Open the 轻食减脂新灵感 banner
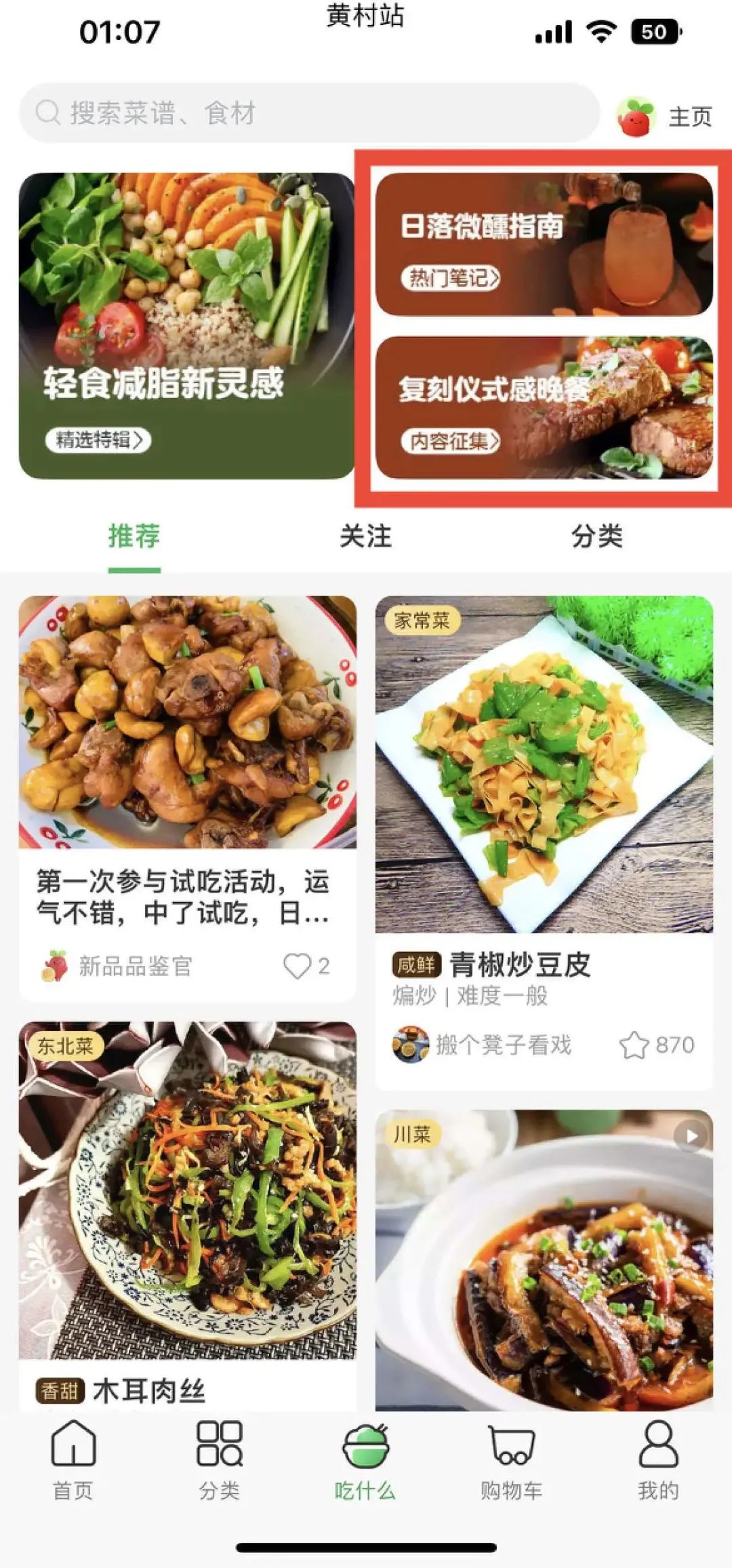The height and width of the screenshot is (1568, 732). pyautogui.click(x=186, y=326)
